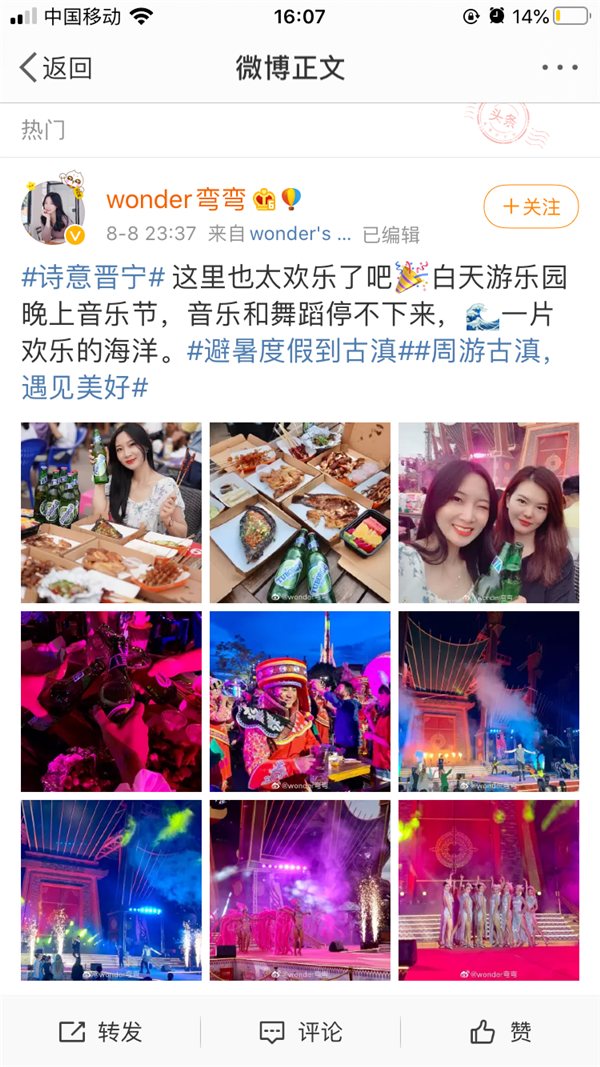The height and width of the screenshot is (1067, 600).
Task: Go back using the 返回 button
Action: [56, 68]
